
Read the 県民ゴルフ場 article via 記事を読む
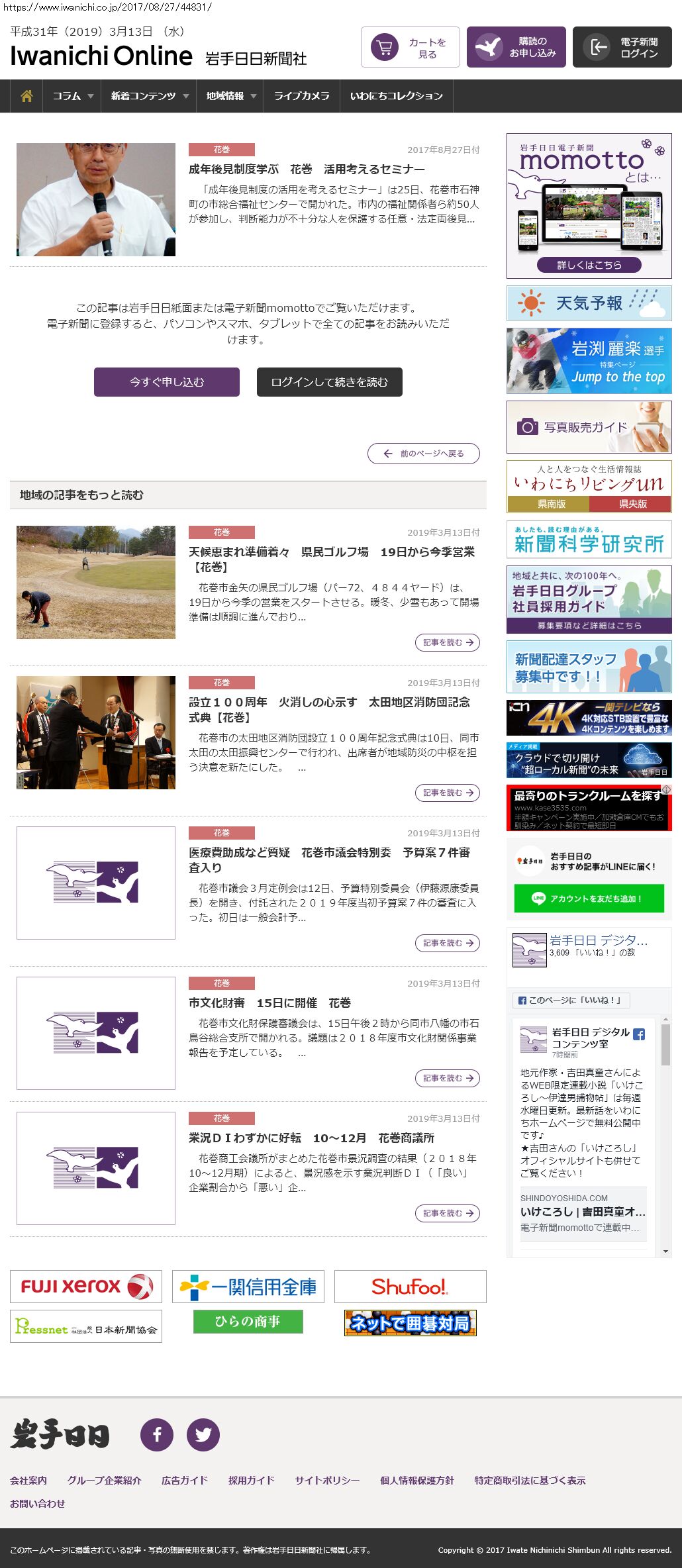click(x=448, y=642)
